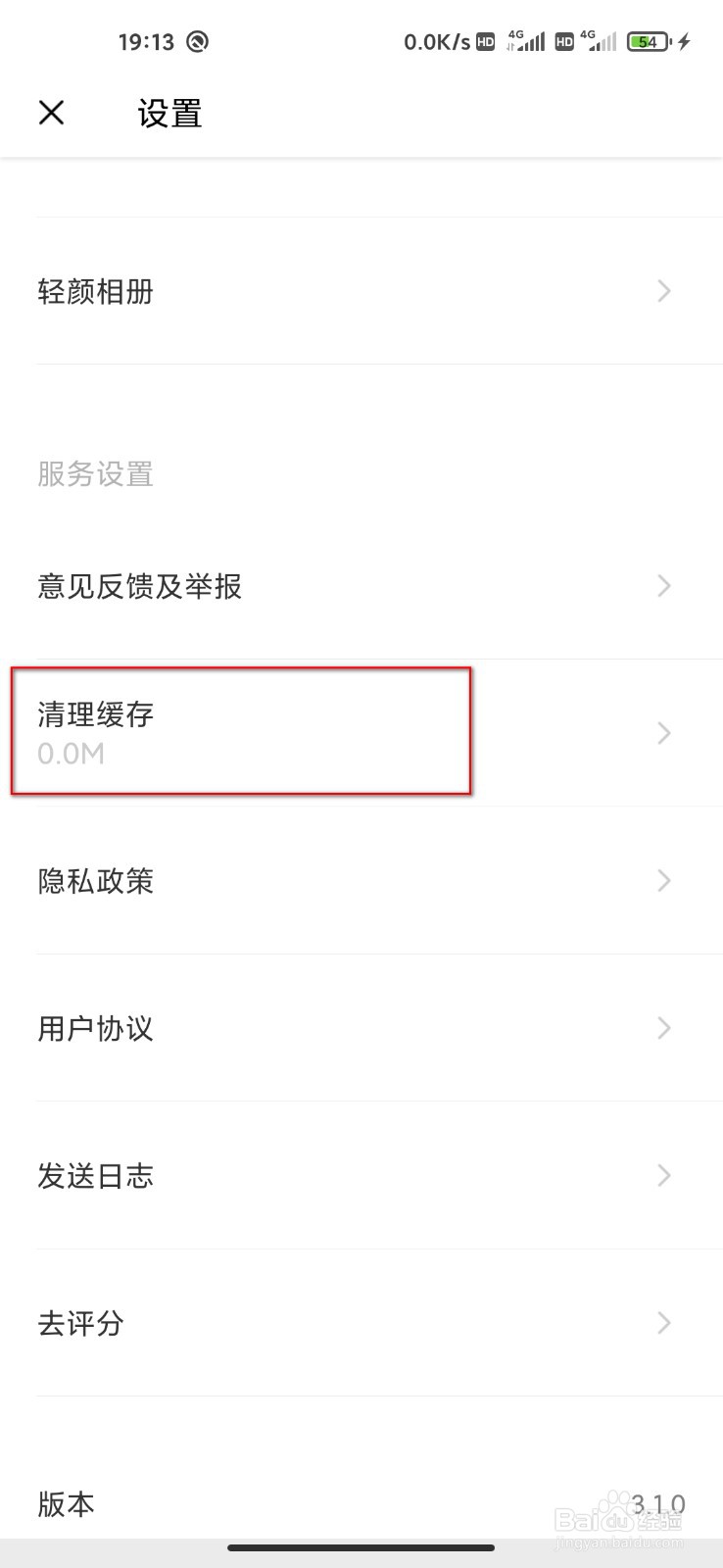The height and width of the screenshot is (1568, 723).
Task: Click the 4G signal icon in the status bar
Action: pyautogui.click(x=524, y=41)
